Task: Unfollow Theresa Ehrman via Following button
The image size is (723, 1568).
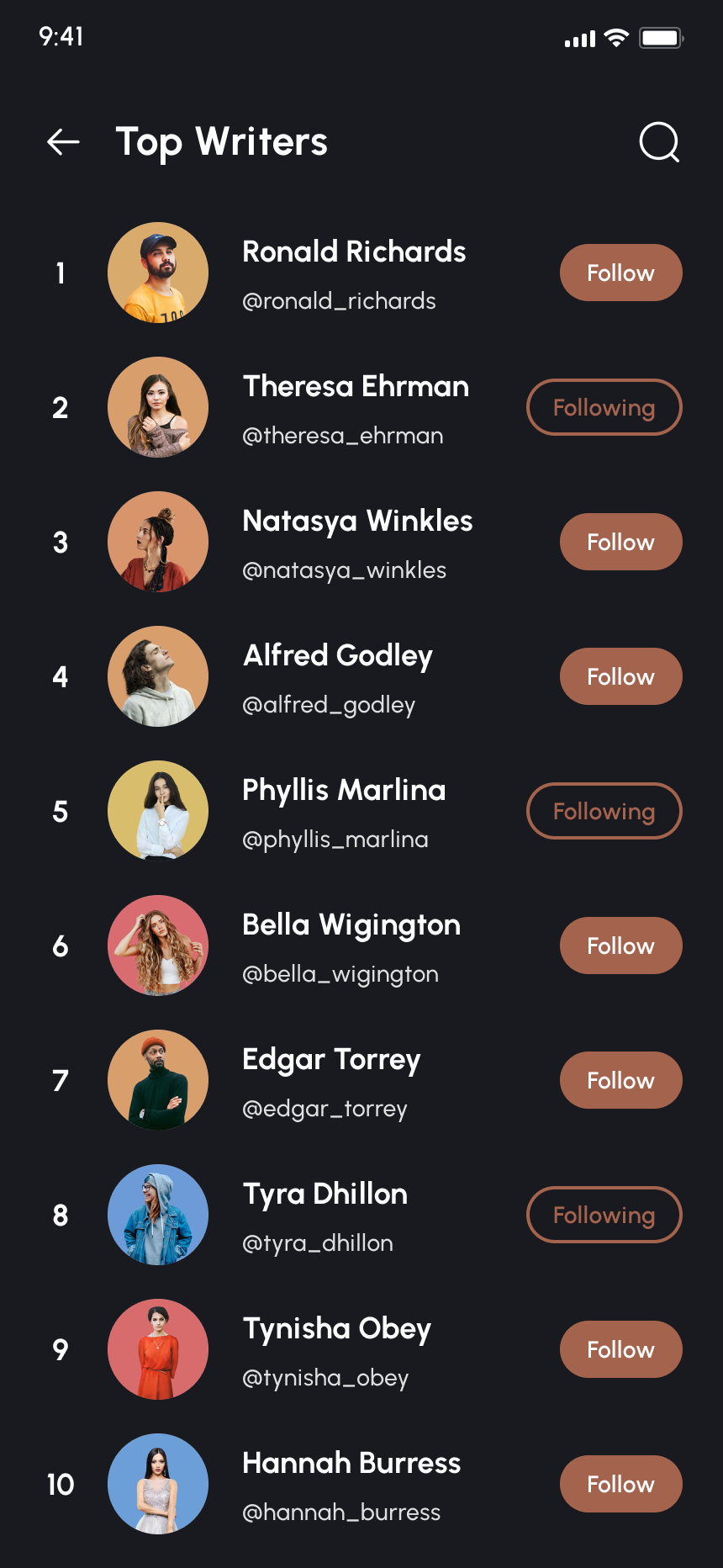Action: [604, 408]
